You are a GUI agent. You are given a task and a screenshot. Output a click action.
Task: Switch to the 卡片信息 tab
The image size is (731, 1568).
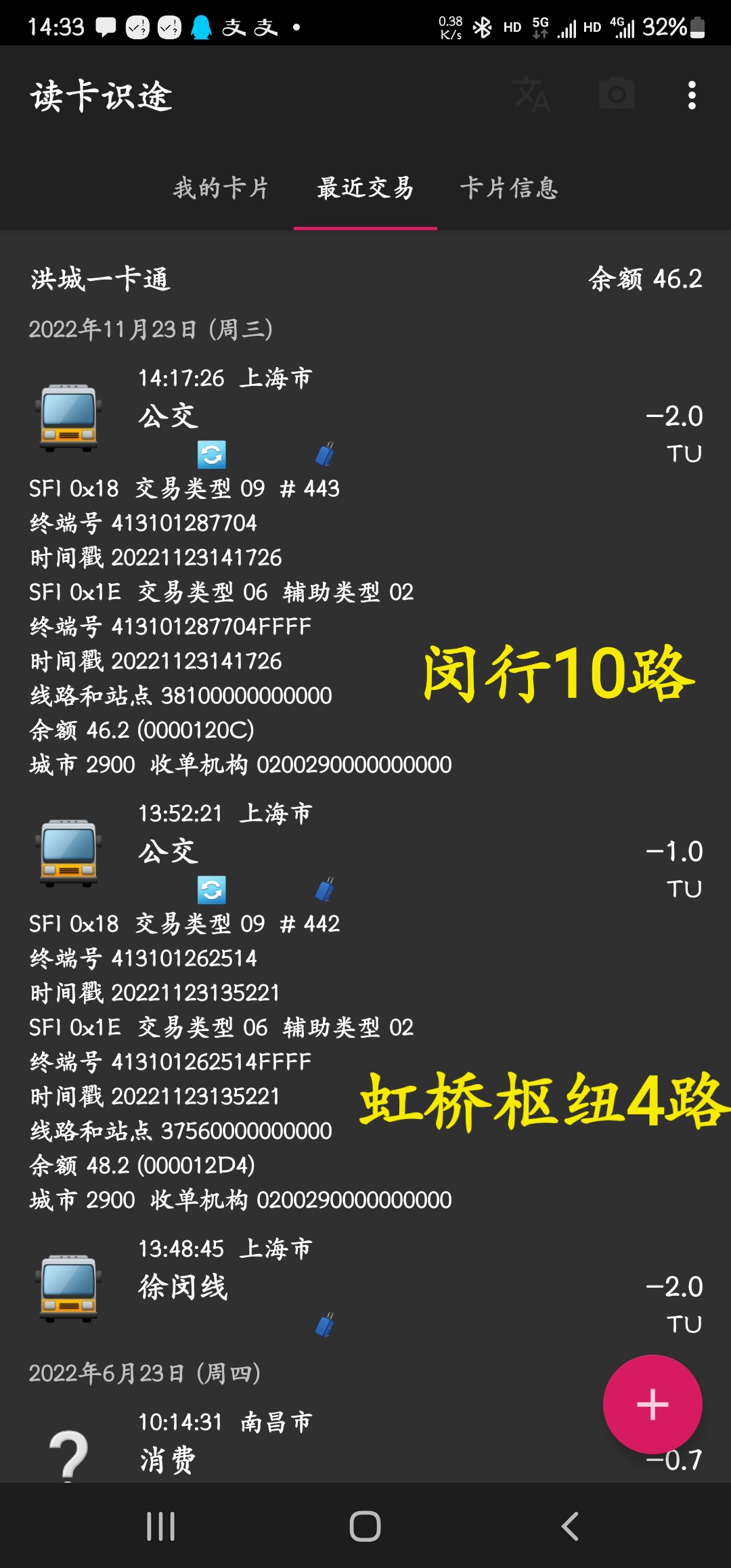[509, 188]
